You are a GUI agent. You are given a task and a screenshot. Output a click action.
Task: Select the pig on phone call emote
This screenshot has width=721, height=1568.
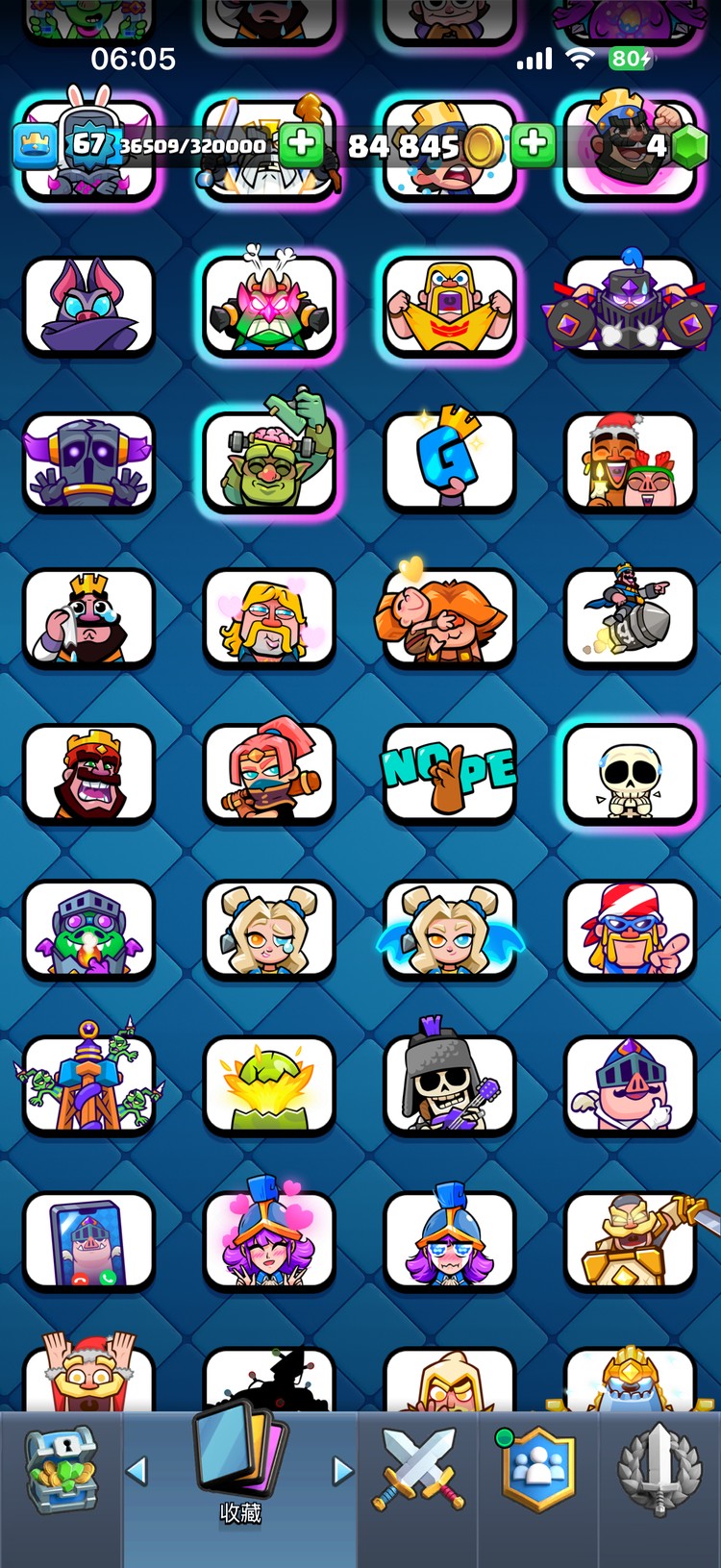tap(88, 1242)
